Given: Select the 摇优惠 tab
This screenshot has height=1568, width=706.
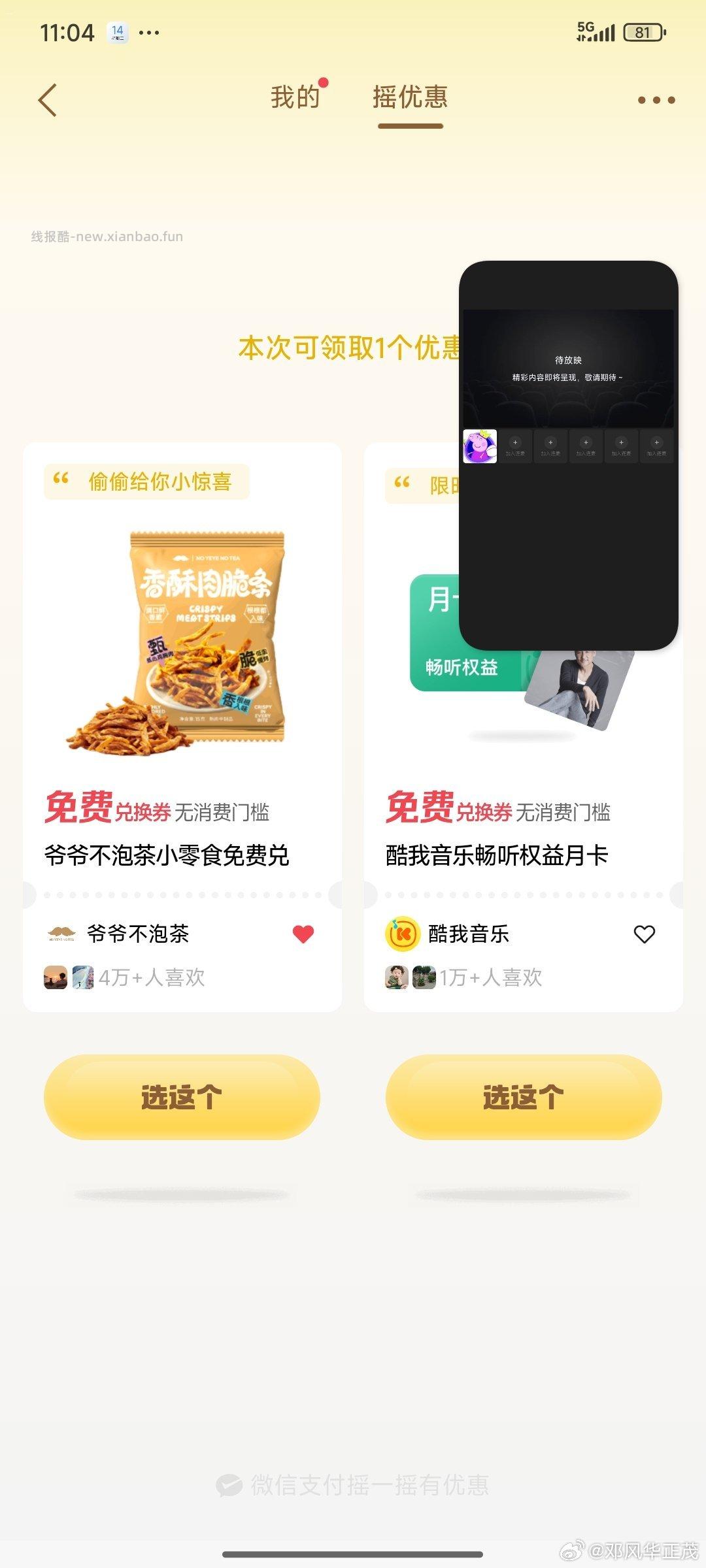Looking at the screenshot, I should coord(410,97).
